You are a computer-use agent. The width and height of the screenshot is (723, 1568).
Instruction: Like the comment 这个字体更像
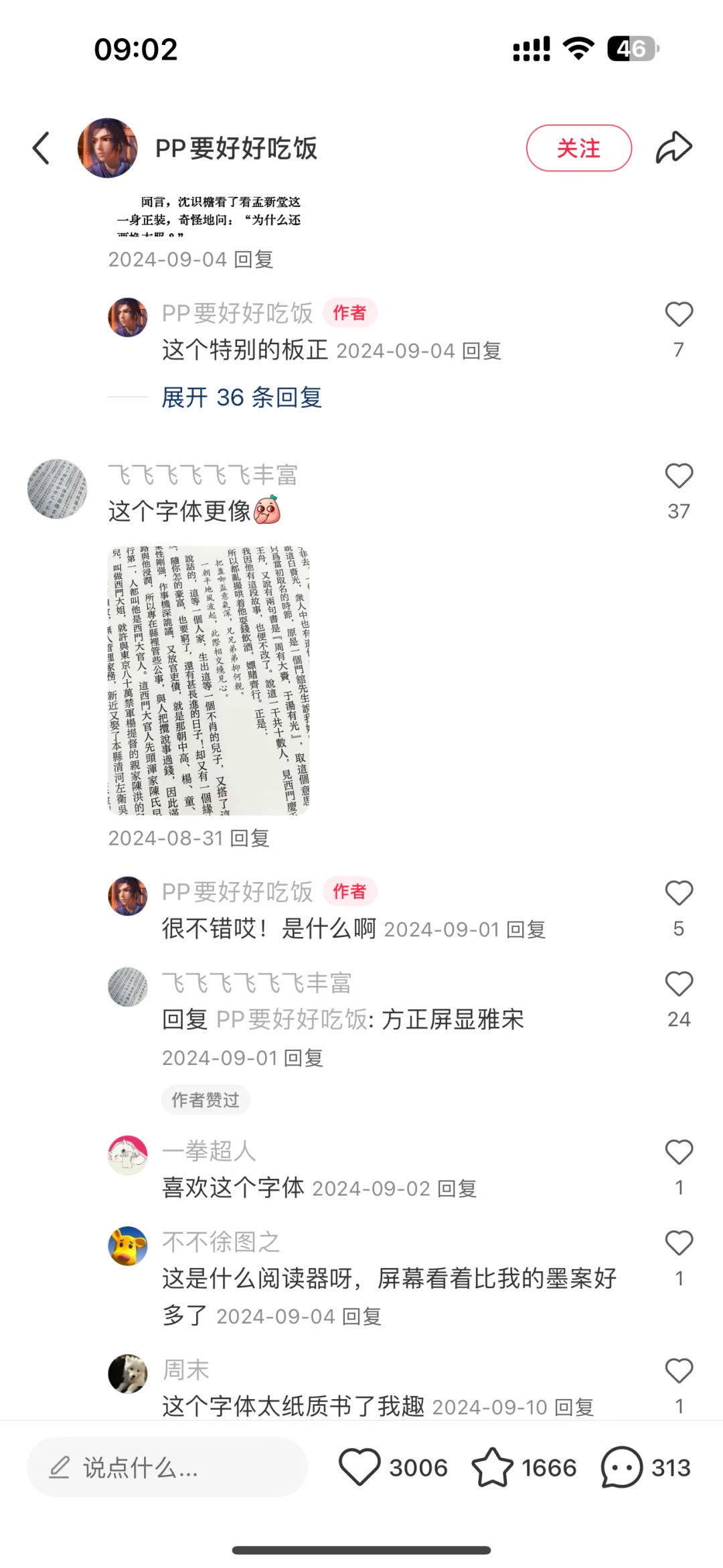(x=679, y=476)
